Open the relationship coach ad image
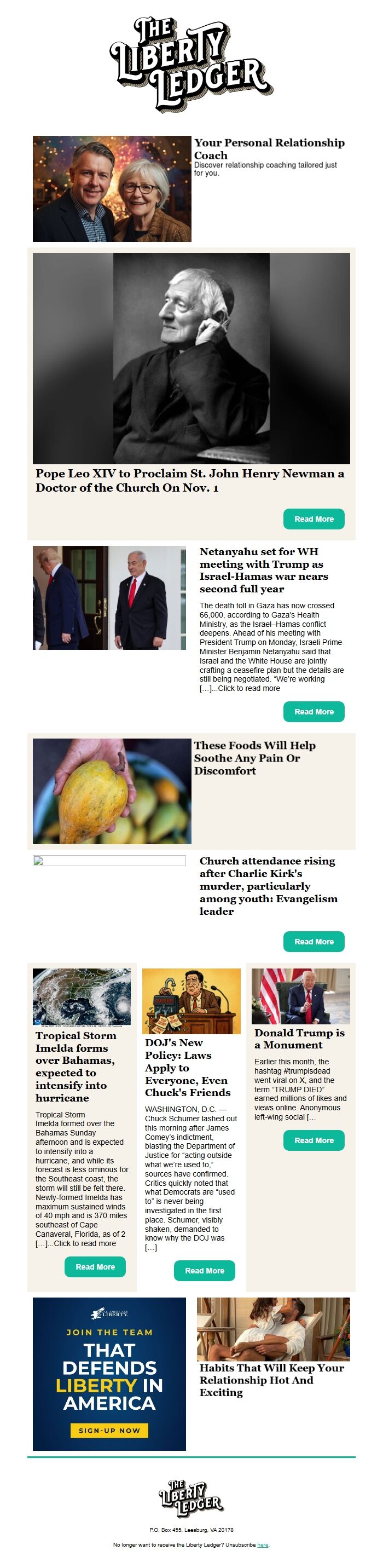The width and height of the screenshot is (383, 1568). coord(112,189)
